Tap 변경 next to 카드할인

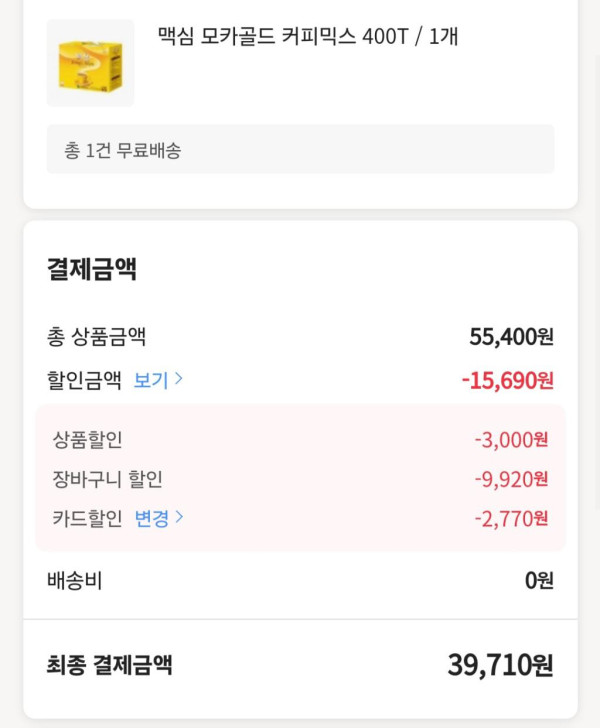159,518
